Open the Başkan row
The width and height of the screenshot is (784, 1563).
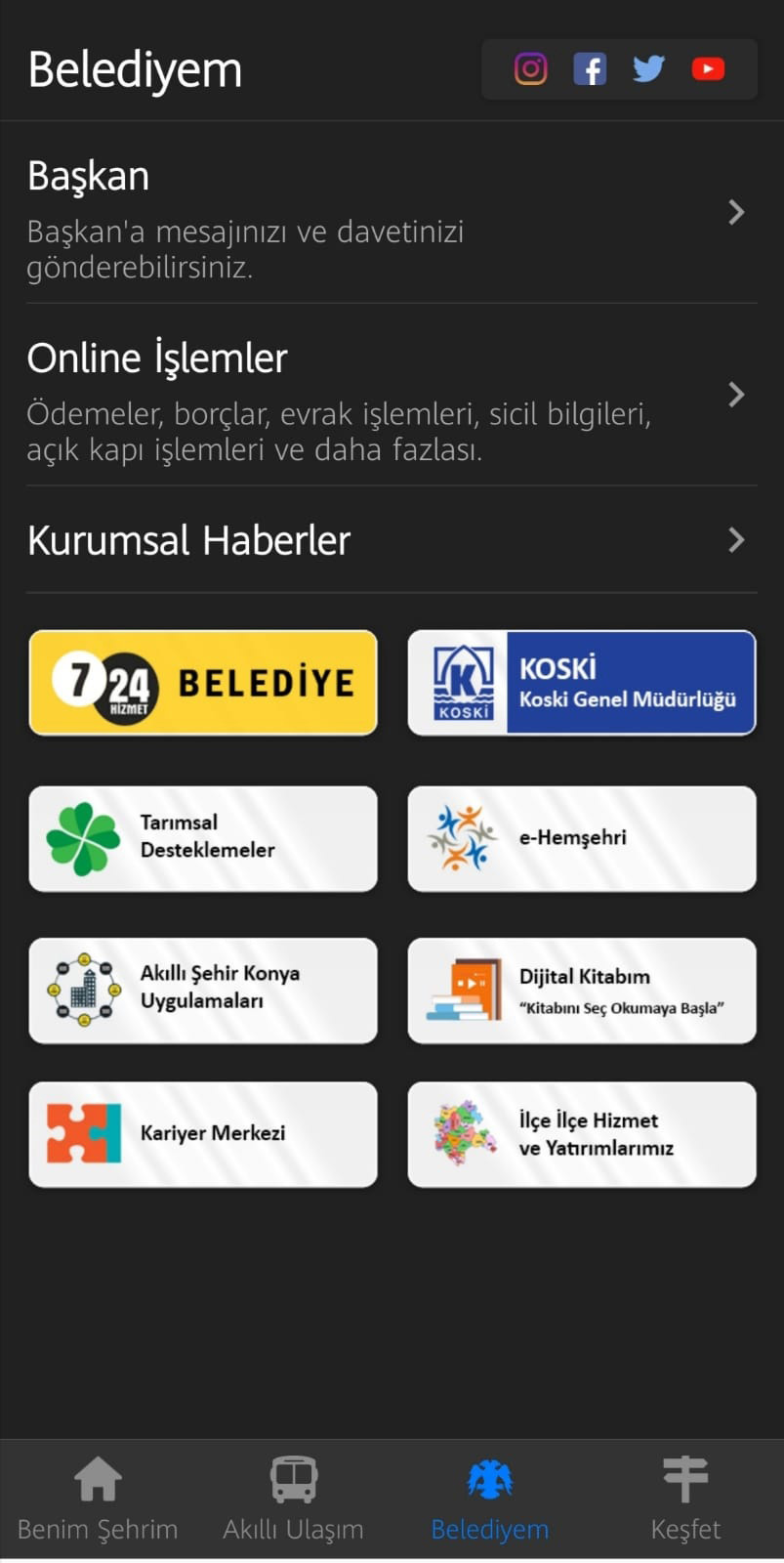click(391, 213)
